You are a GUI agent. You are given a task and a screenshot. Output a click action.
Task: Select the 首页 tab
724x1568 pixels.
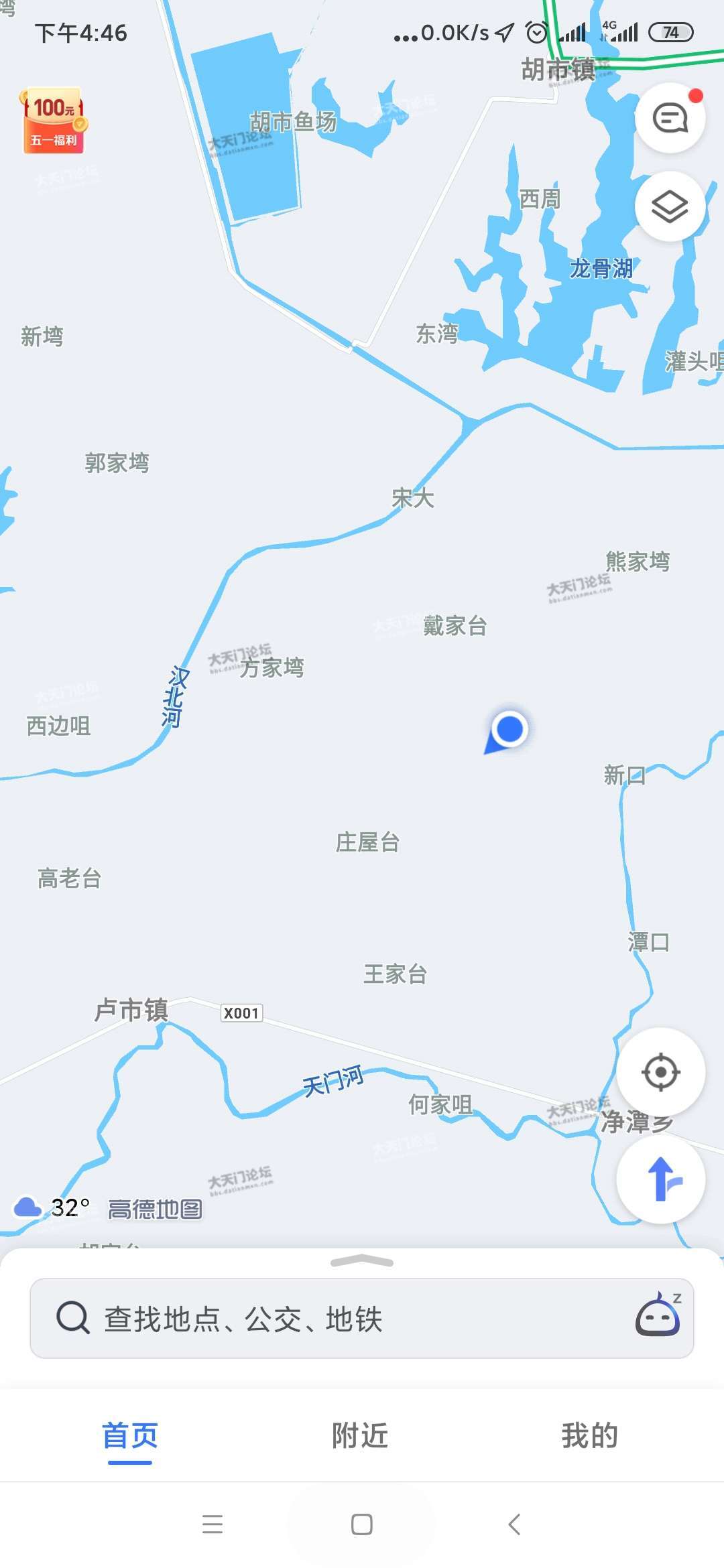[130, 1435]
